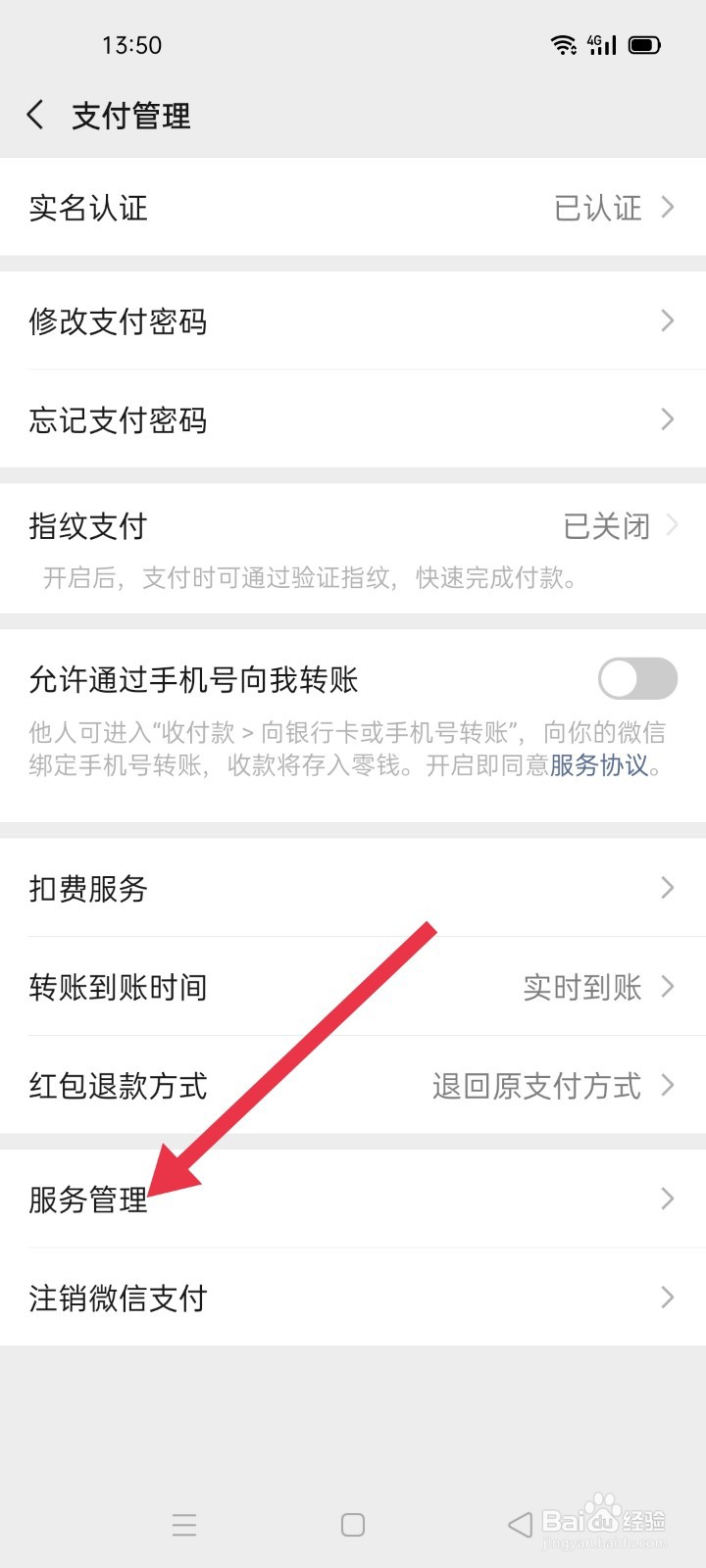Click the 4G signal icon
The height and width of the screenshot is (1568, 706).
point(602,43)
